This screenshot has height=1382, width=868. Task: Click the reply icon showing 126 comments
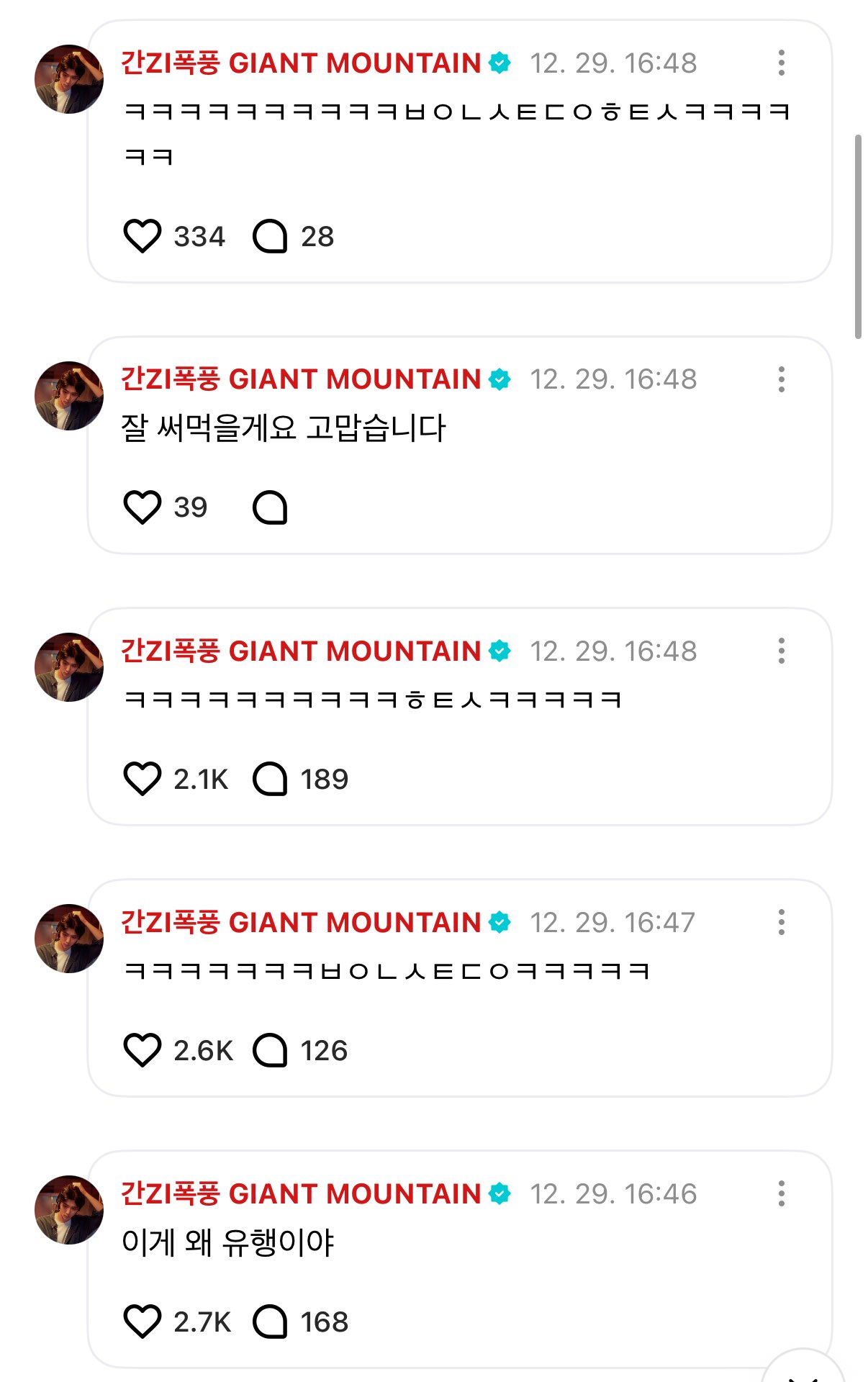[x=271, y=1049]
